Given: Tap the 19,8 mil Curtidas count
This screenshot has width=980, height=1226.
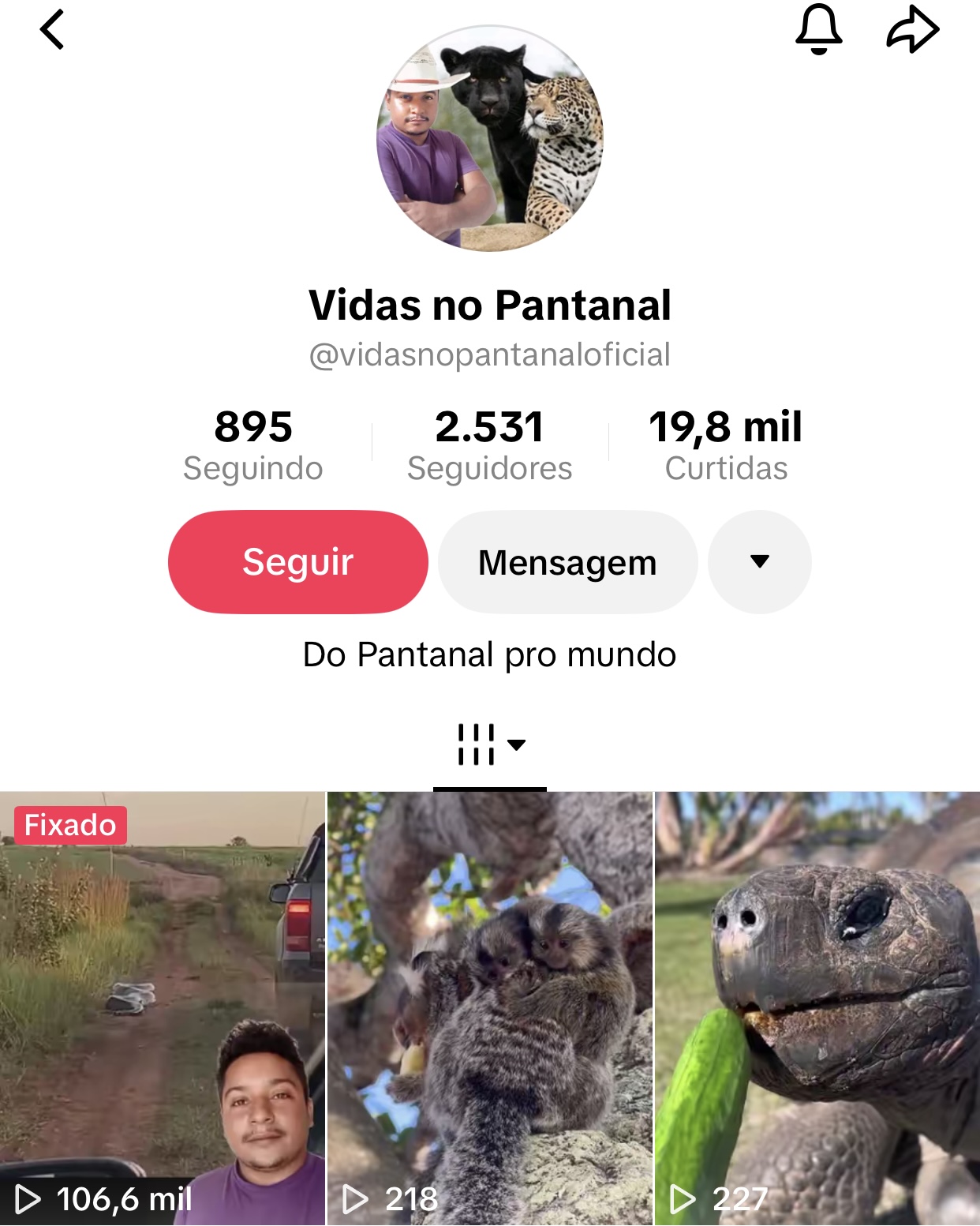Looking at the screenshot, I should click(x=725, y=444).
